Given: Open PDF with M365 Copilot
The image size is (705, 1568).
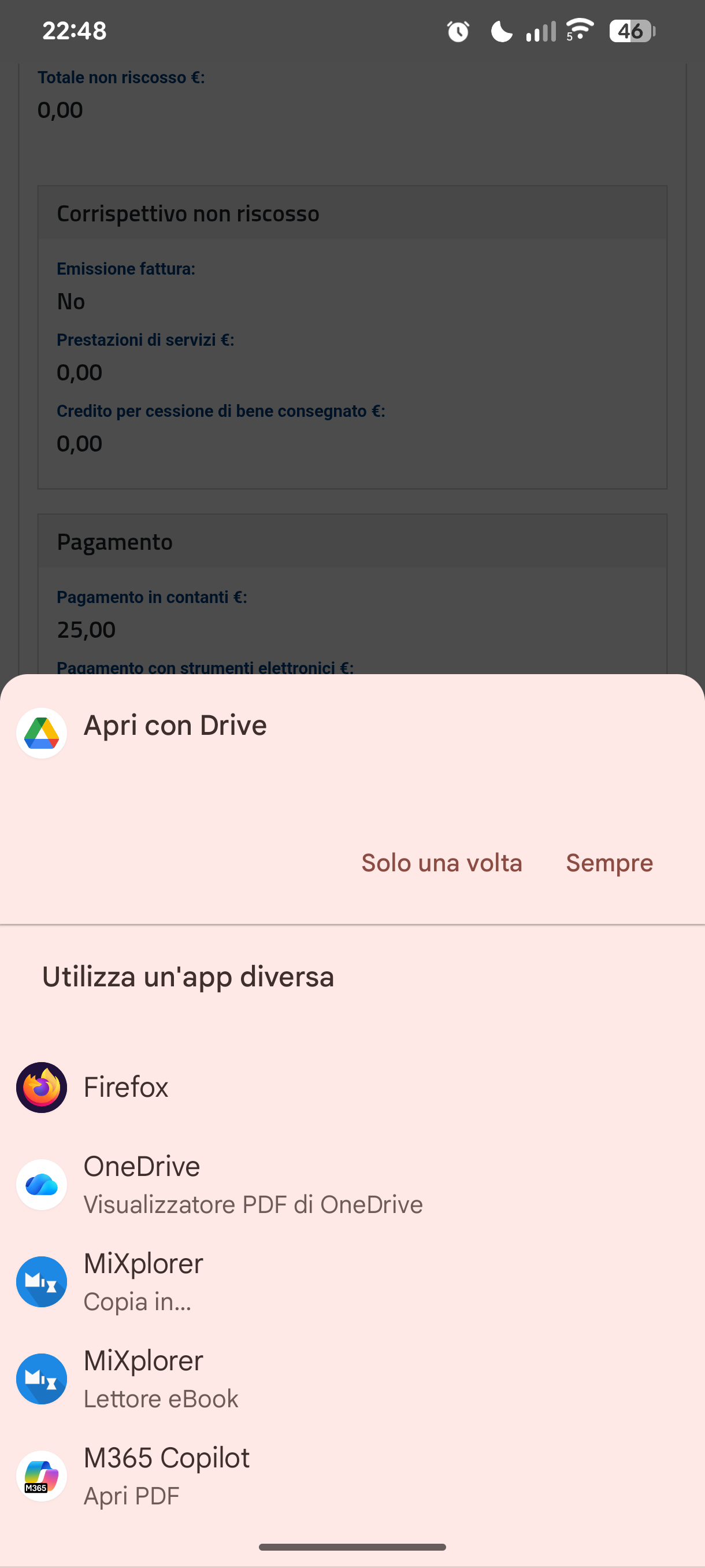Looking at the screenshot, I should (166, 1475).
